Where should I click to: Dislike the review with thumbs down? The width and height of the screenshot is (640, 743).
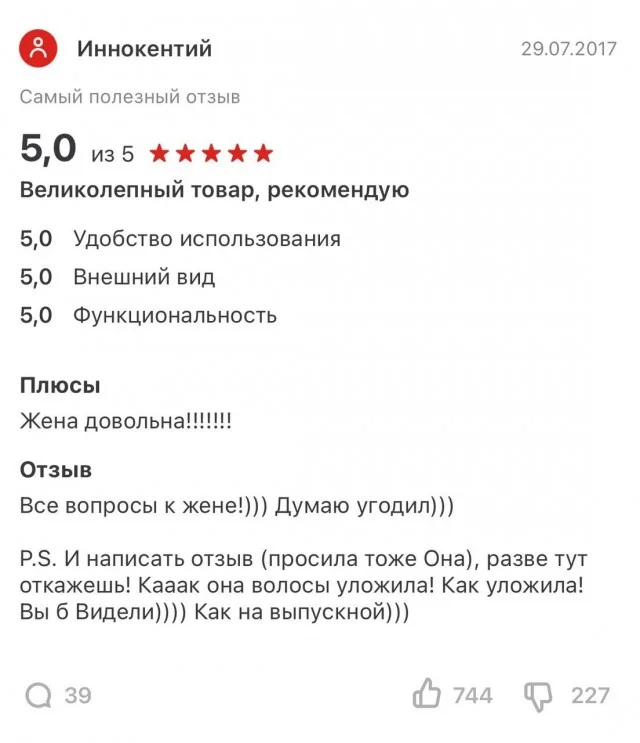(x=540, y=695)
